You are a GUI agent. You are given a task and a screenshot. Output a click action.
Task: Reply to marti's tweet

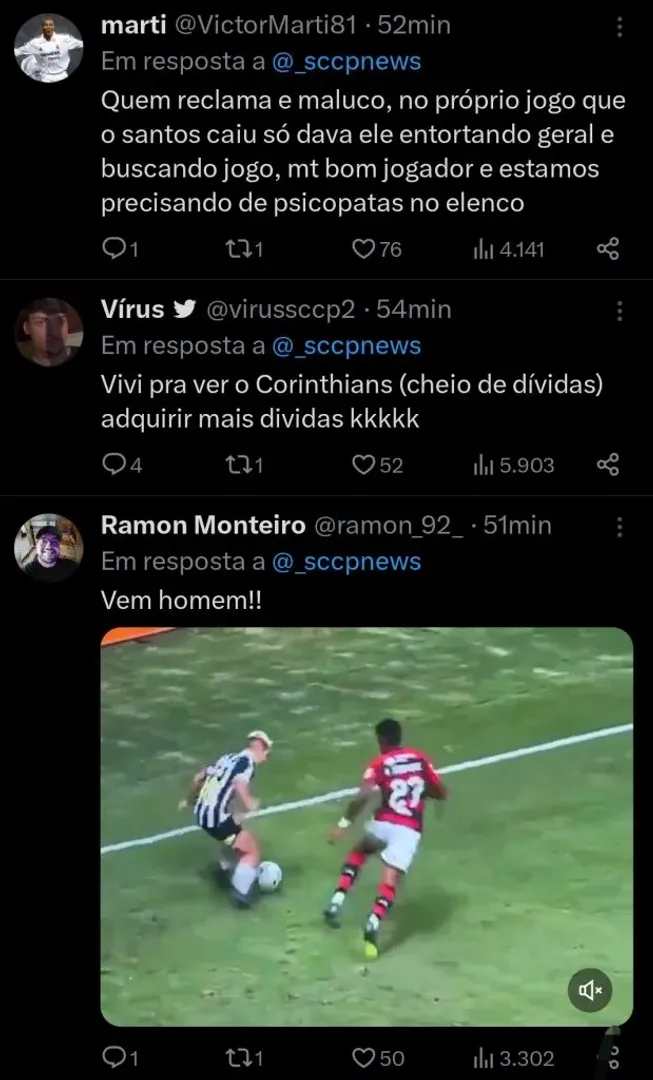pos(113,249)
